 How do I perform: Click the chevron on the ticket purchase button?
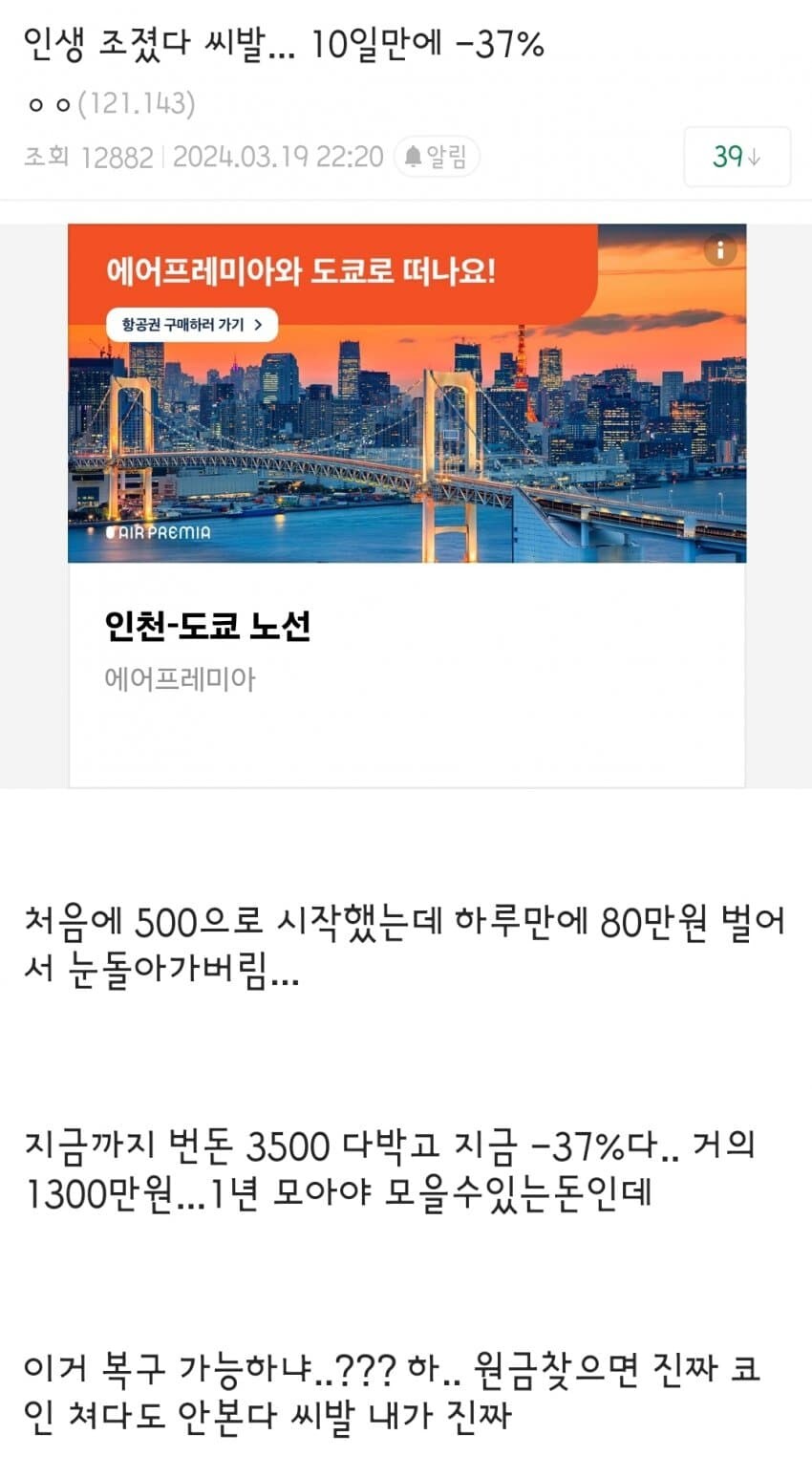click(x=261, y=325)
